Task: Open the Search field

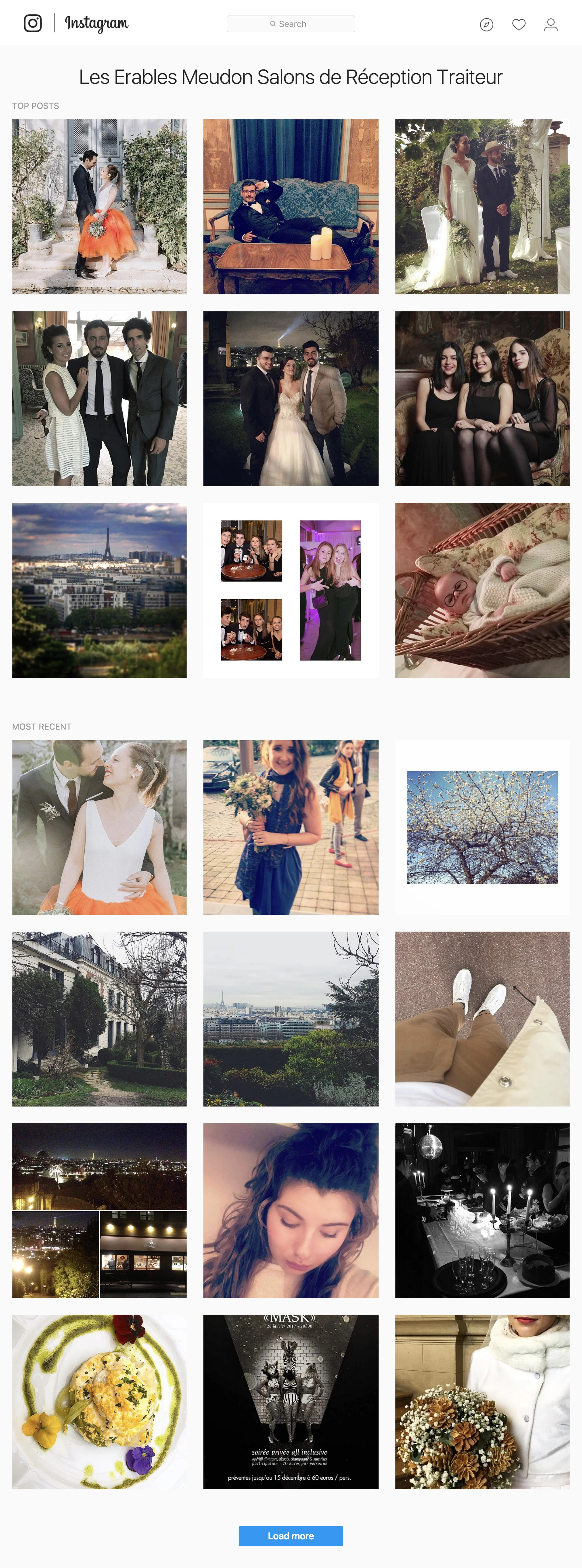Action: pyautogui.click(x=291, y=24)
